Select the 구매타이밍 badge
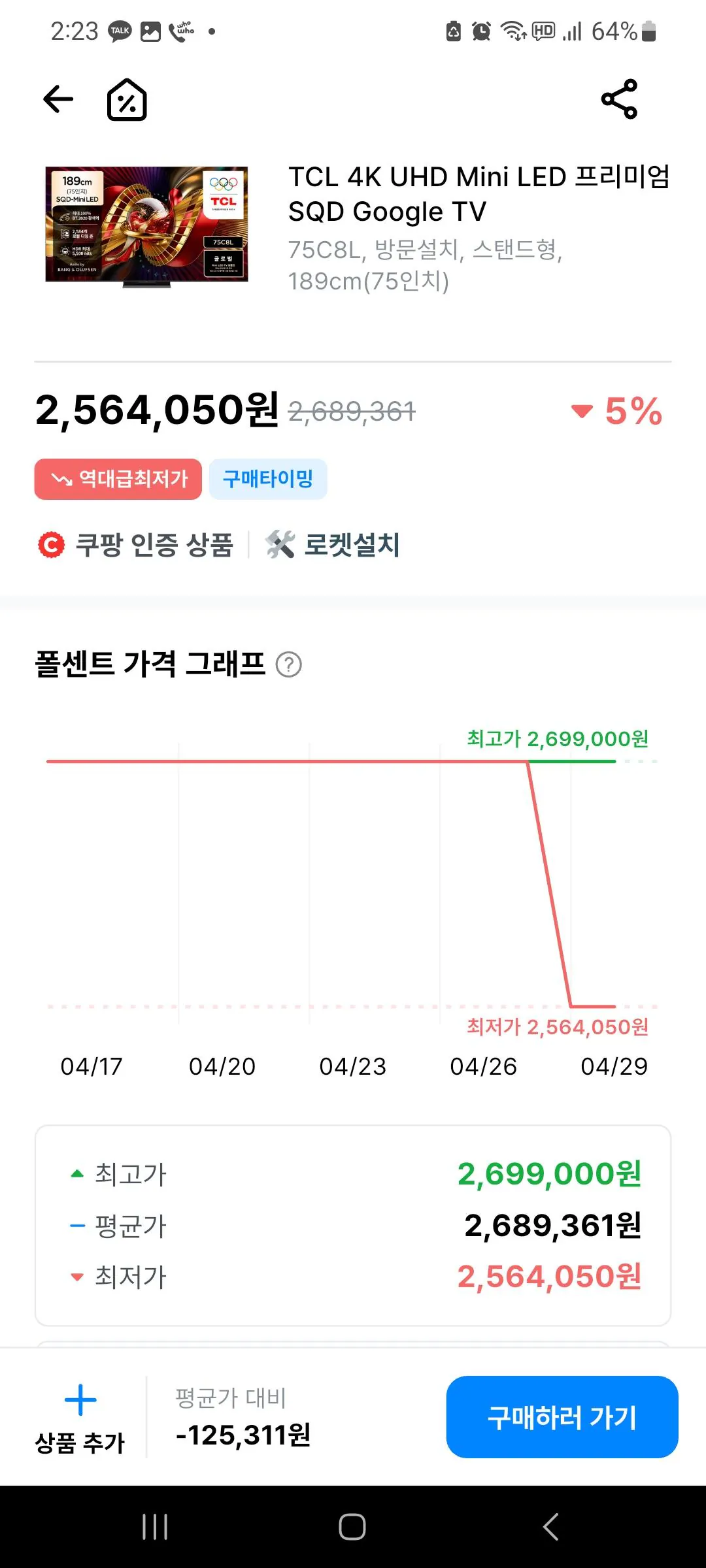This screenshot has width=706, height=1568. pyautogui.click(x=268, y=479)
